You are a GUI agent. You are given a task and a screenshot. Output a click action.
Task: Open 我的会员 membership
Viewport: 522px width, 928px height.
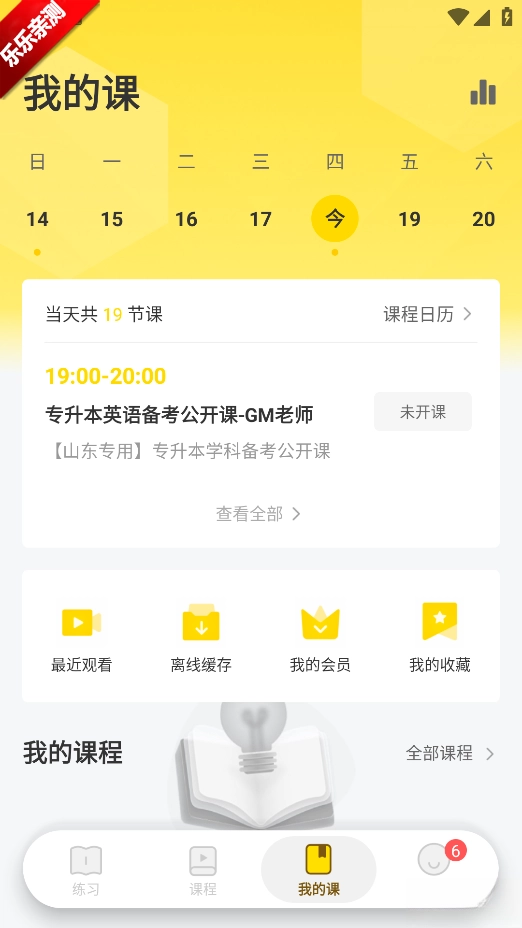320,638
